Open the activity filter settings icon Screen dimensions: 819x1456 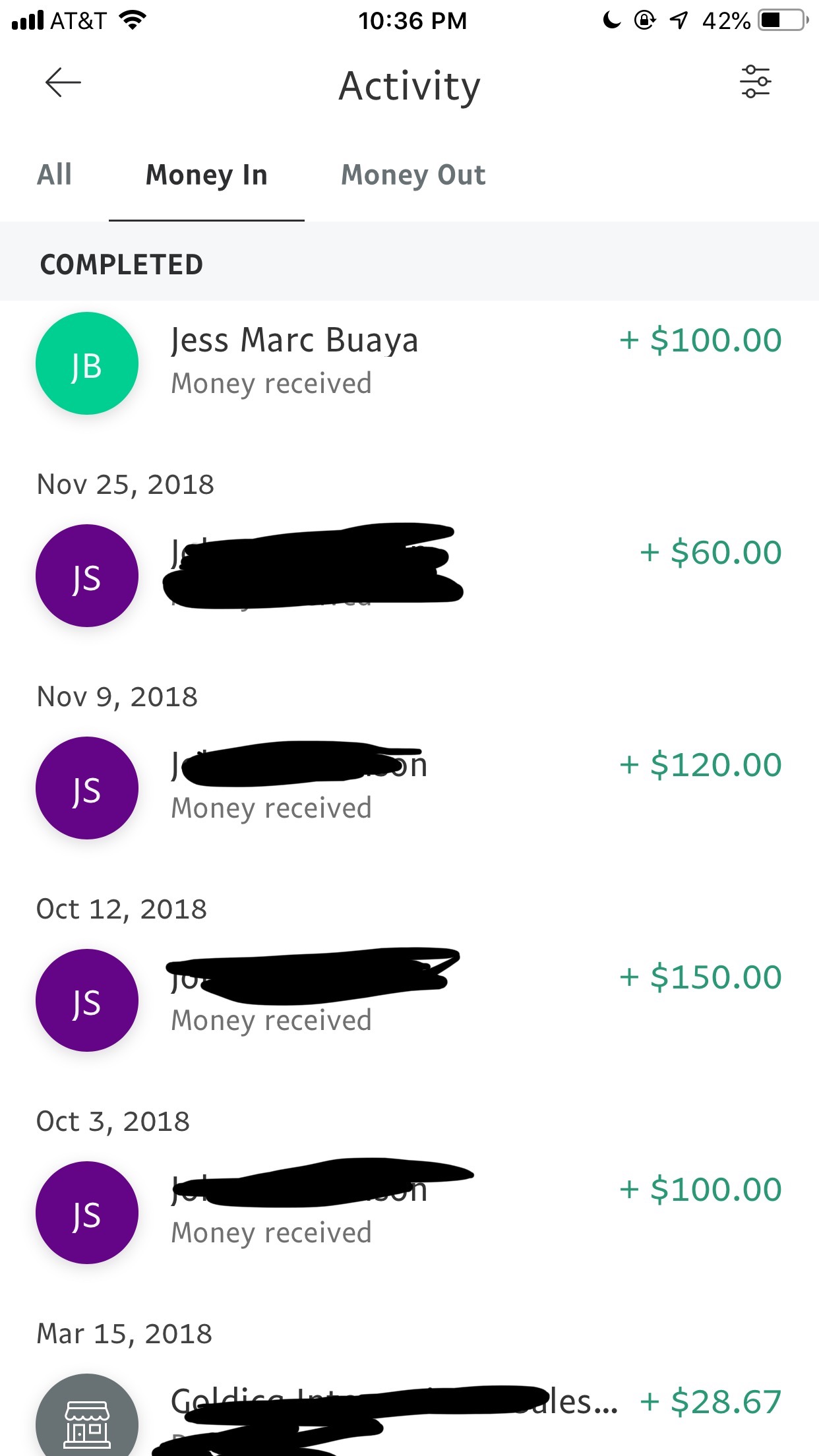point(755,82)
